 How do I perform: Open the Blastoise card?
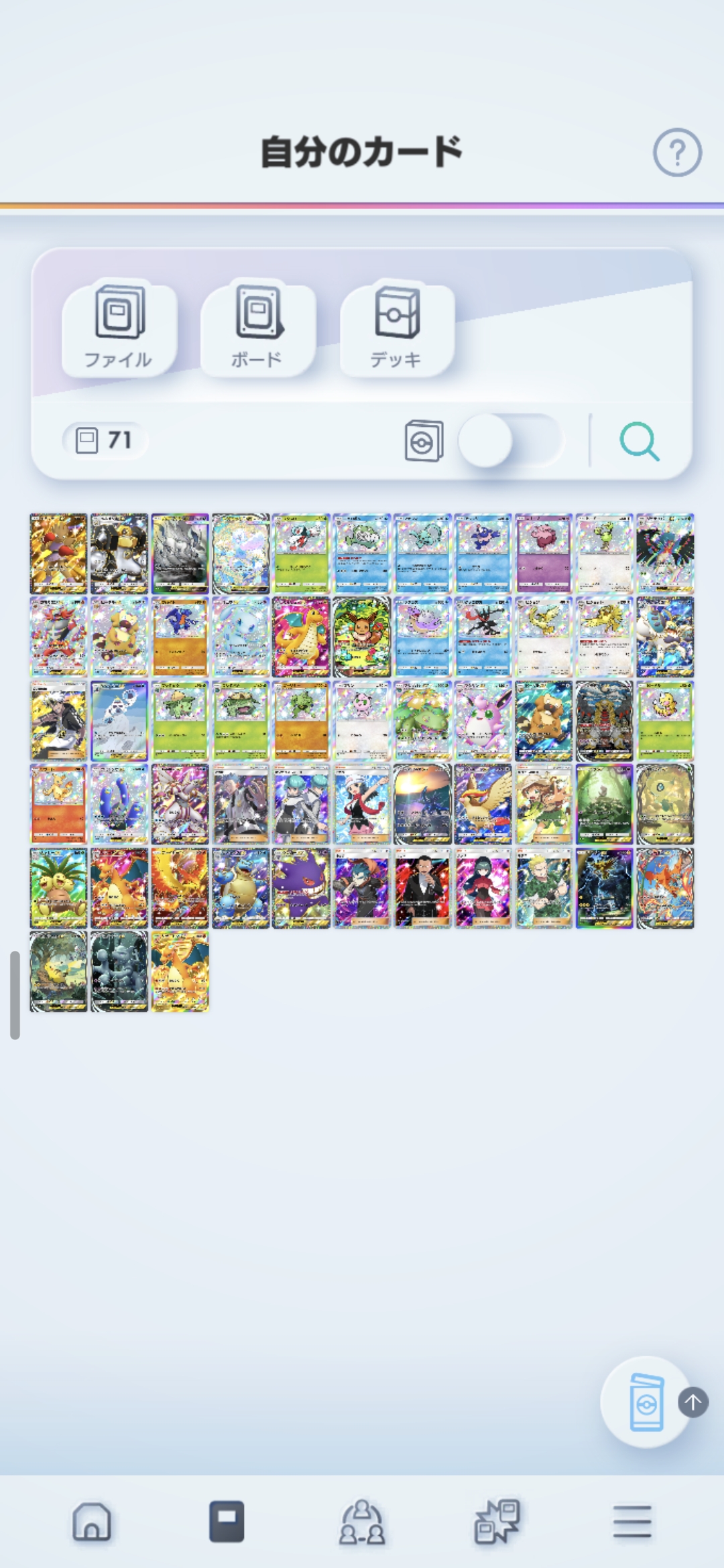(241, 888)
